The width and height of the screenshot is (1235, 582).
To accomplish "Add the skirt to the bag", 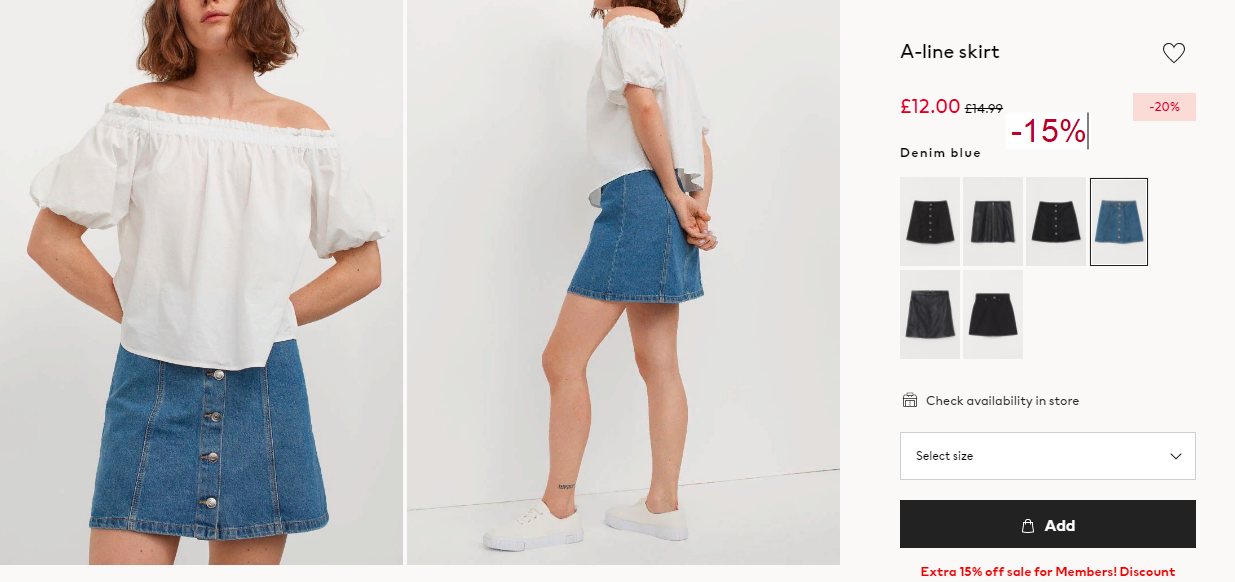I will pos(1047,525).
